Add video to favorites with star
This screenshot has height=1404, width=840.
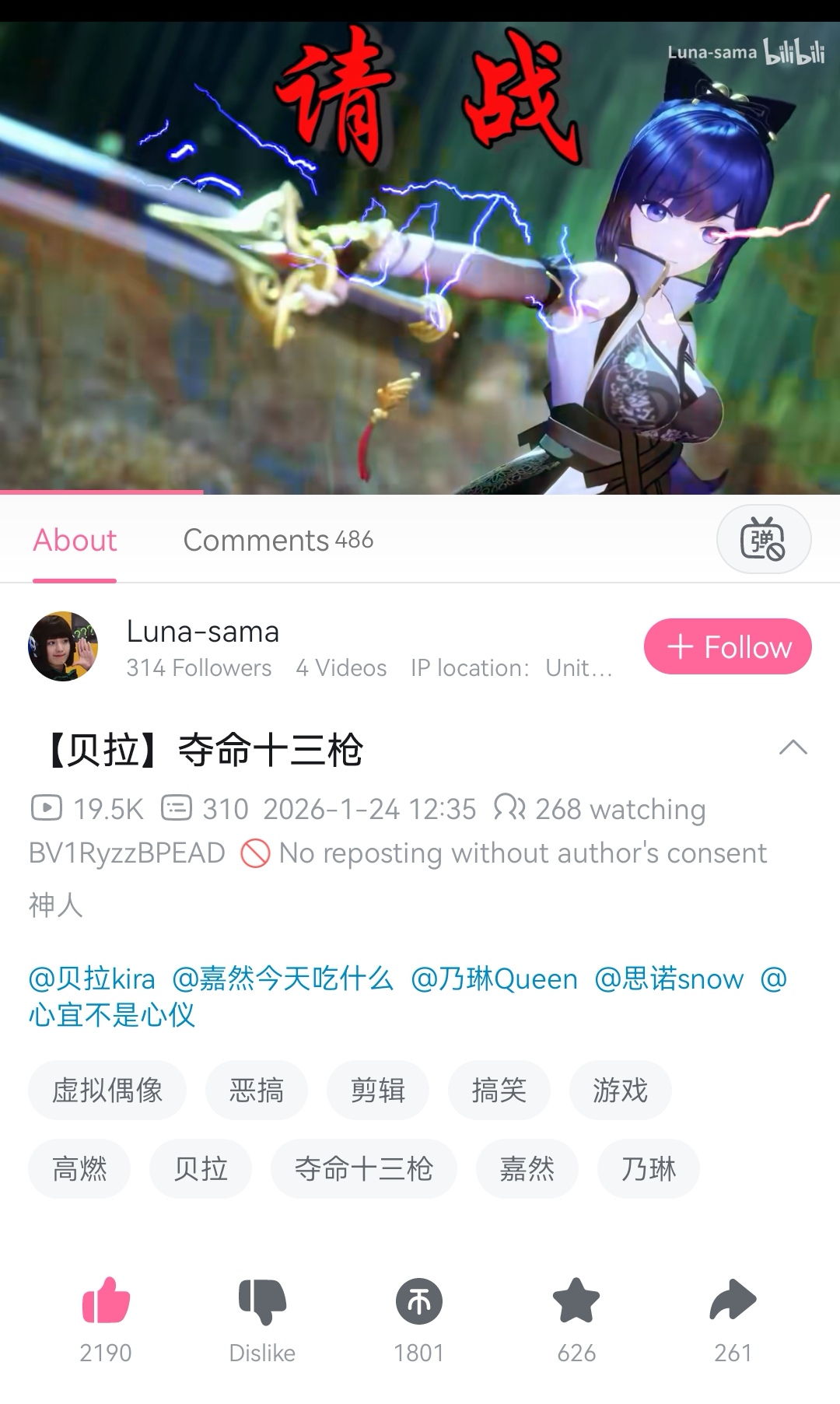[x=576, y=1301]
